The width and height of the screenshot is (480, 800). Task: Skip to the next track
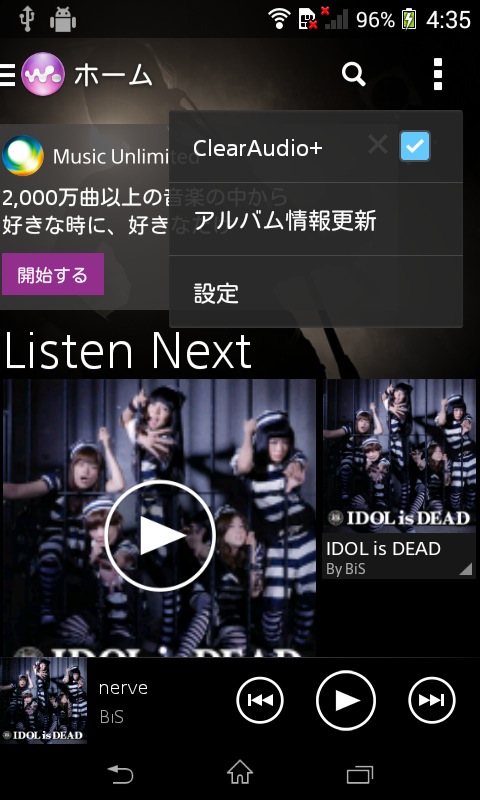[432, 701]
